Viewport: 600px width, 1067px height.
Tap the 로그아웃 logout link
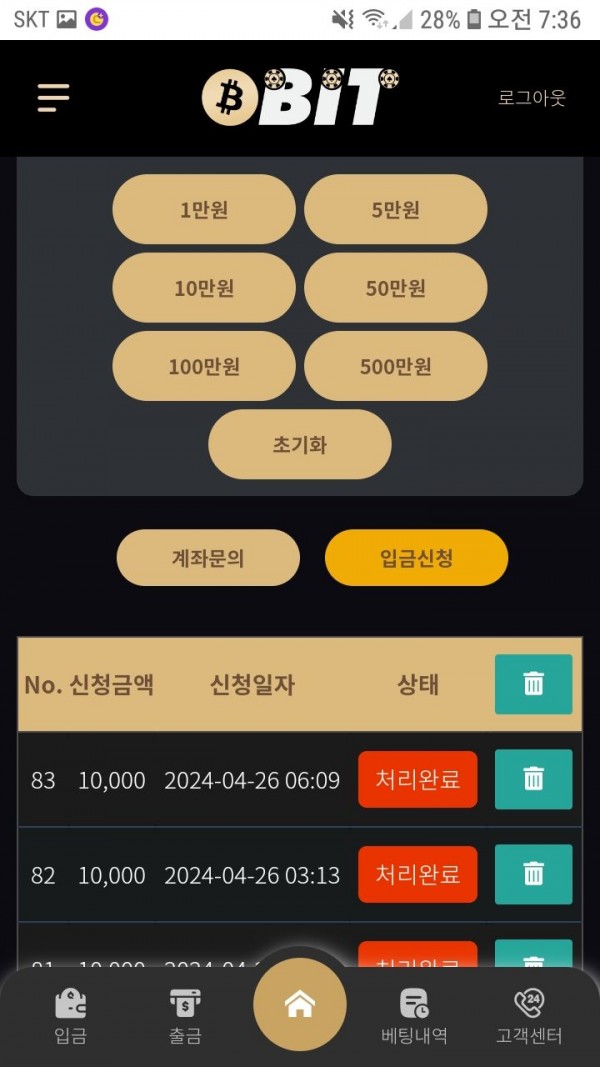click(x=531, y=98)
